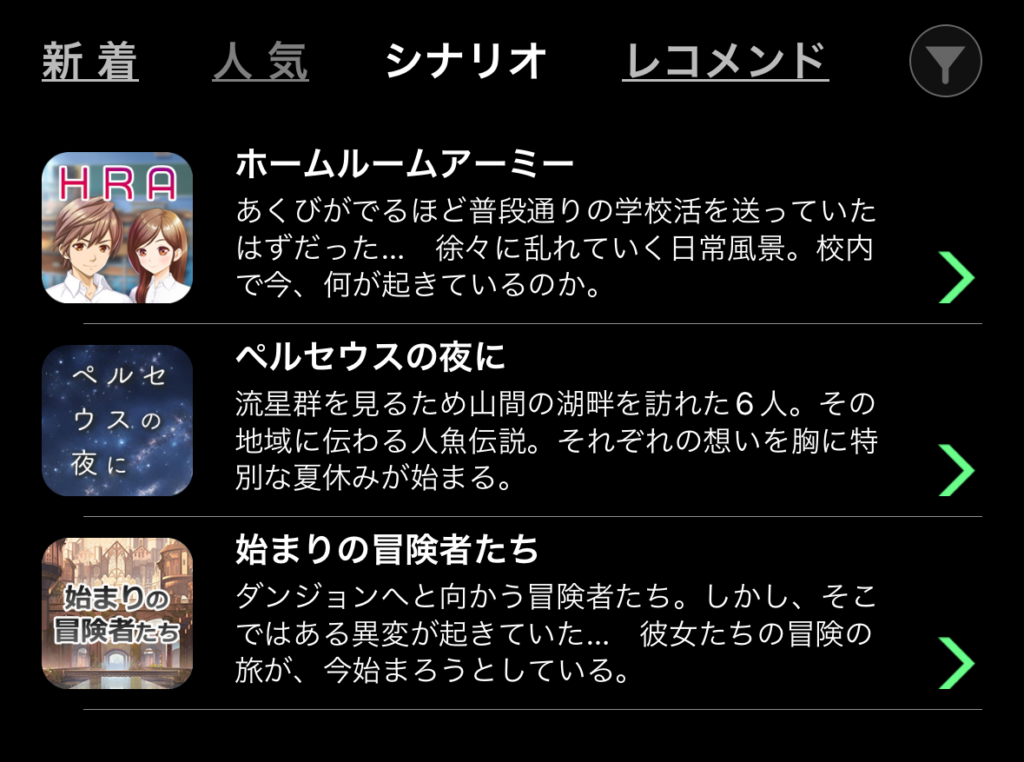Select the シナリオ tab
The image size is (1024, 762).
465,62
